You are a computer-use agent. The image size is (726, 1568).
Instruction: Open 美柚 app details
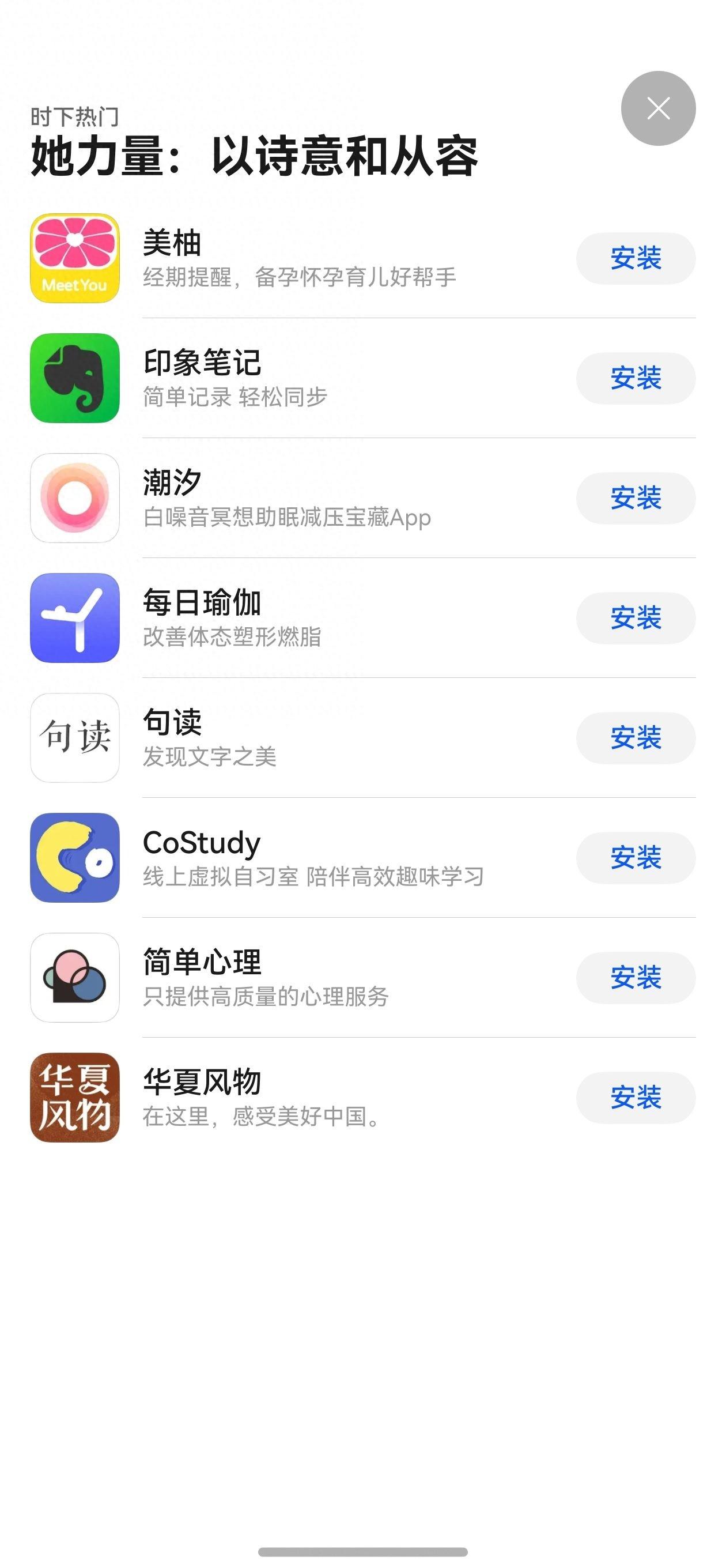pyautogui.click(x=298, y=258)
